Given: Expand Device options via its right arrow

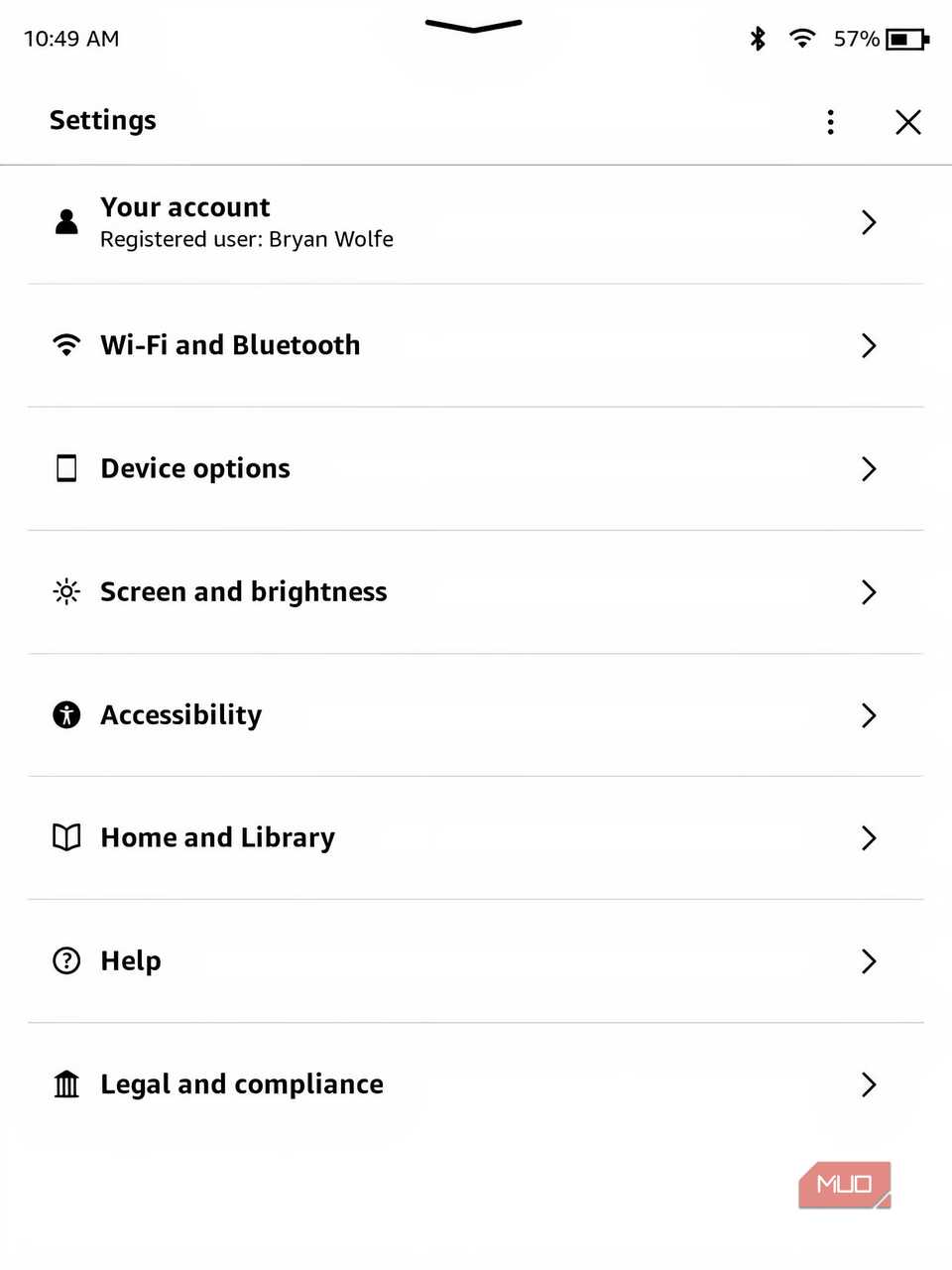Looking at the screenshot, I should coord(869,468).
